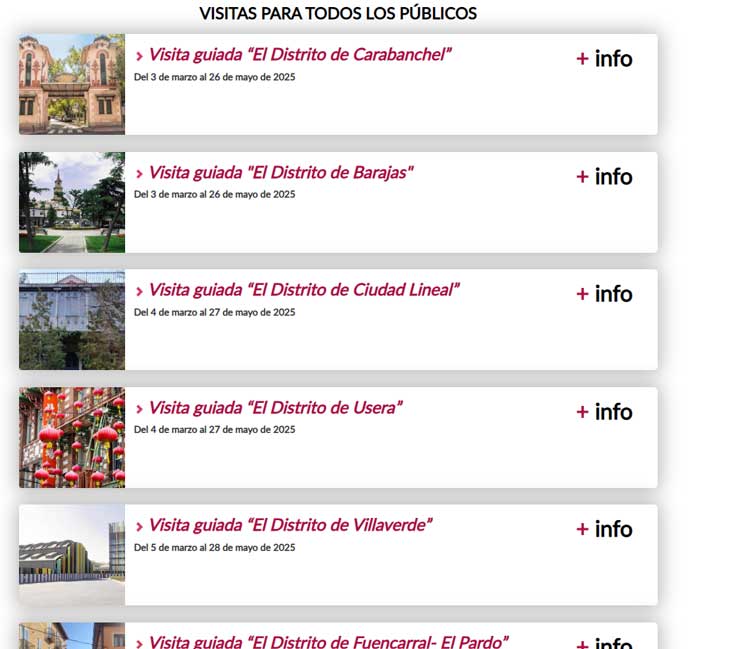Tap the Barajas visit photo thumbnail
750x649 pixels.
click(72, 202)
